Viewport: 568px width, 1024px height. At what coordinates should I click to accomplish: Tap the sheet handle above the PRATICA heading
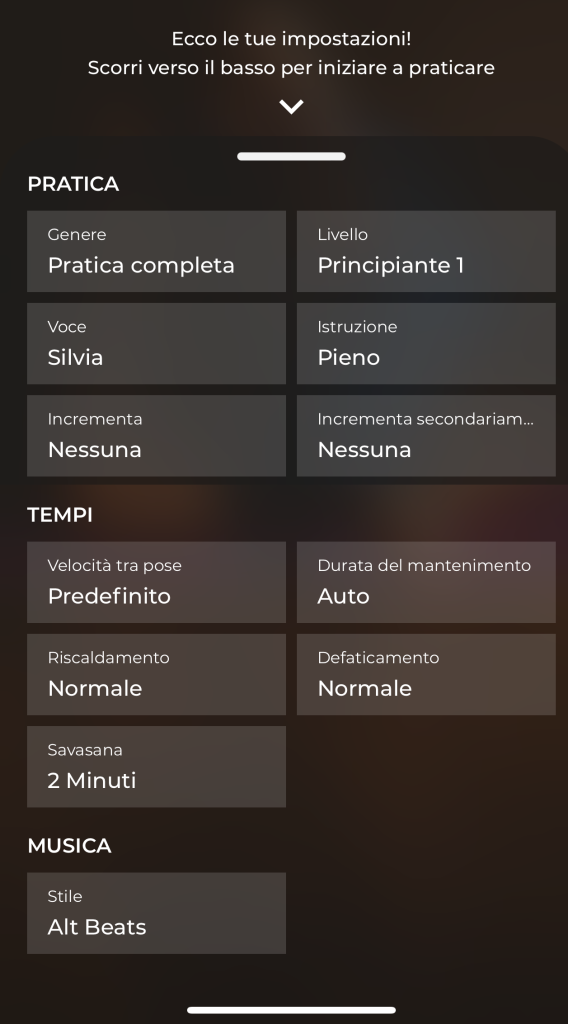click(x=291, y=156)
